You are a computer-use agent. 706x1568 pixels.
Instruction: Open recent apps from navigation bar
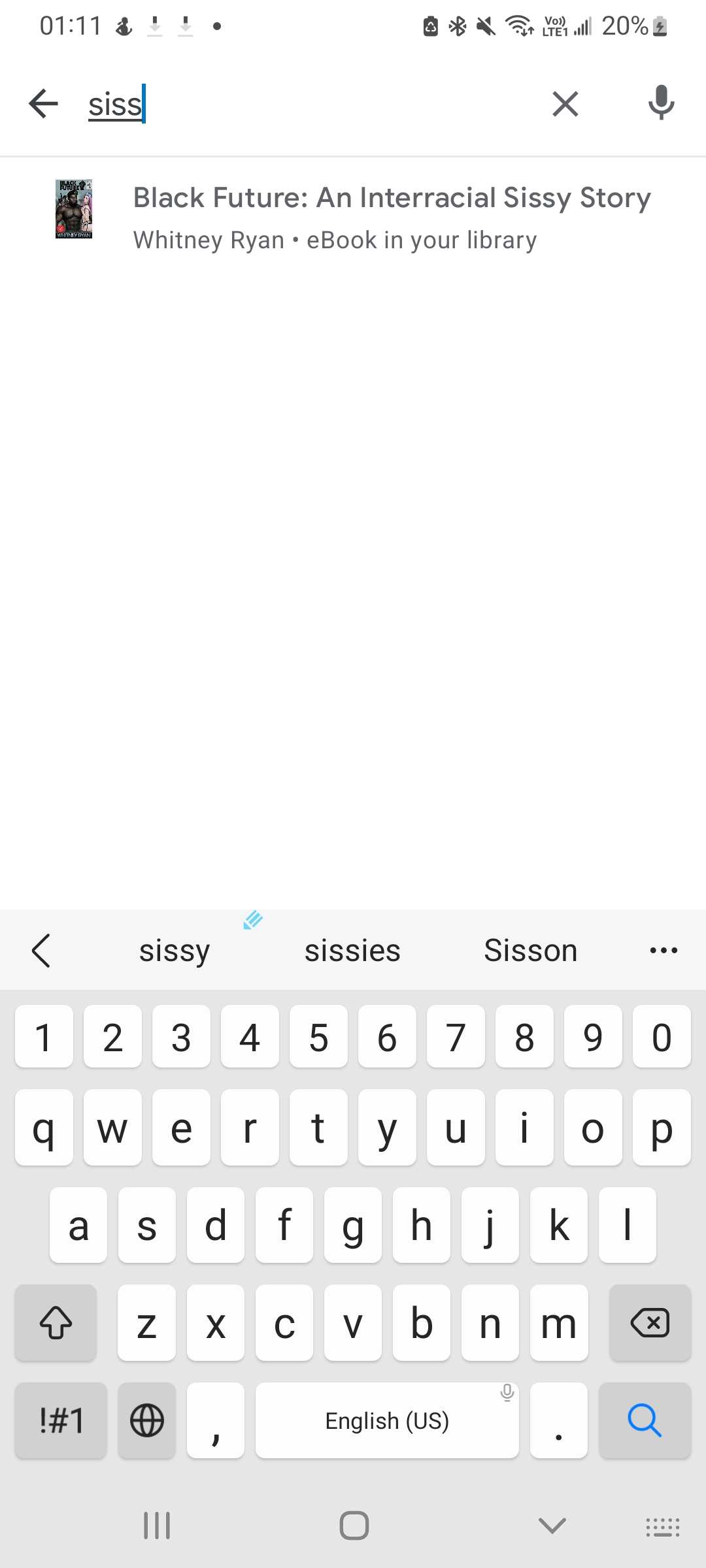click(156, 1526)
